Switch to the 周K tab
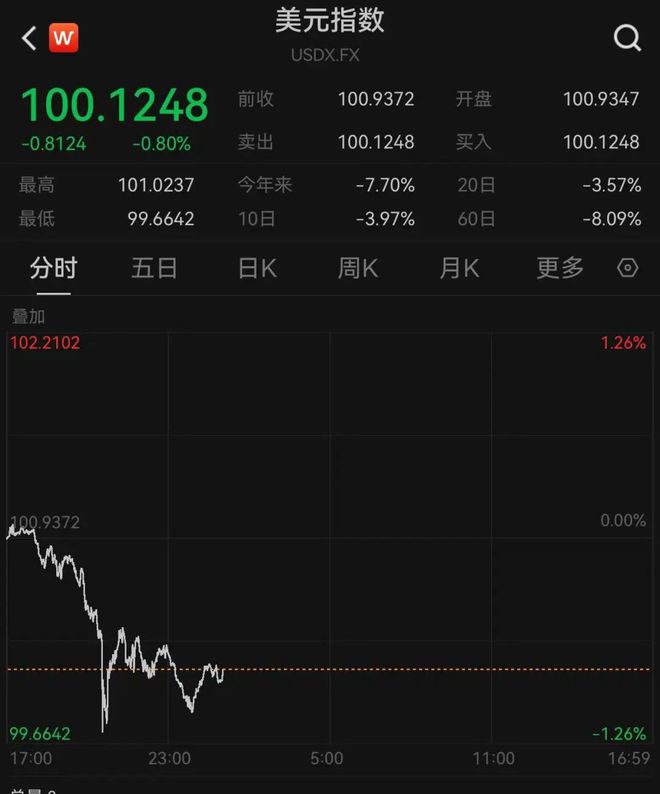This screenshot has width=660, height=794. click(x=357, y=268)
